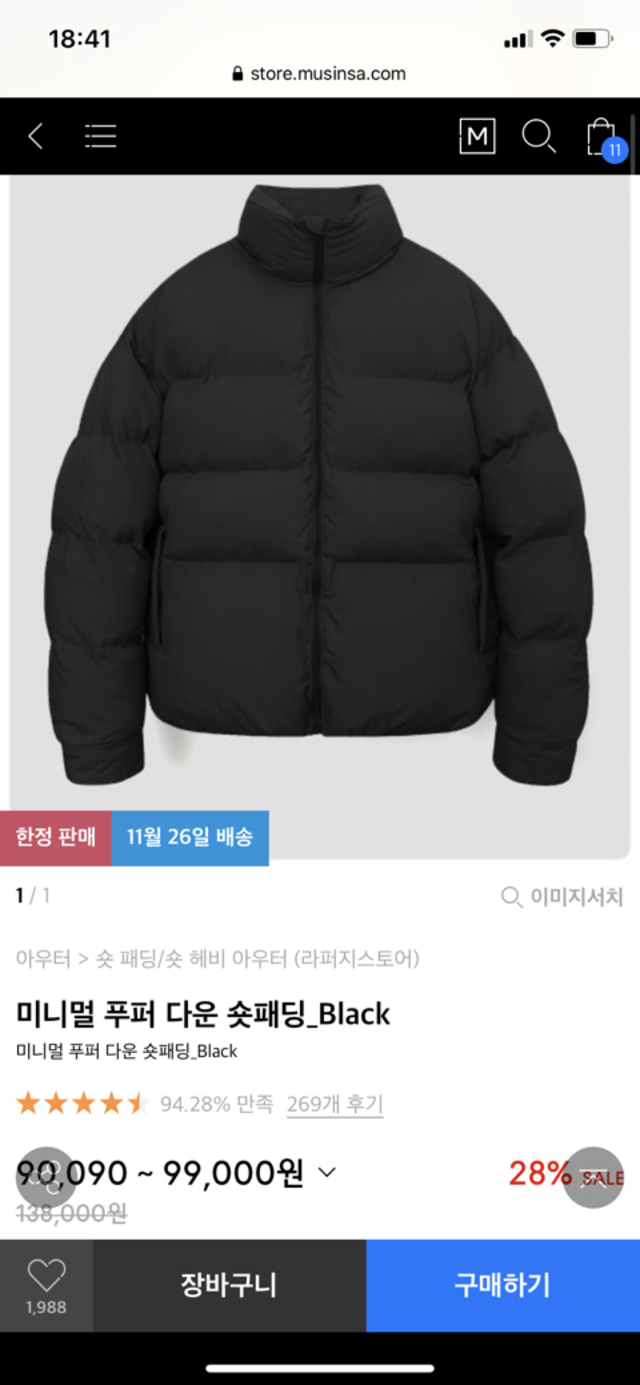Open the search magnifier in header

538,136
